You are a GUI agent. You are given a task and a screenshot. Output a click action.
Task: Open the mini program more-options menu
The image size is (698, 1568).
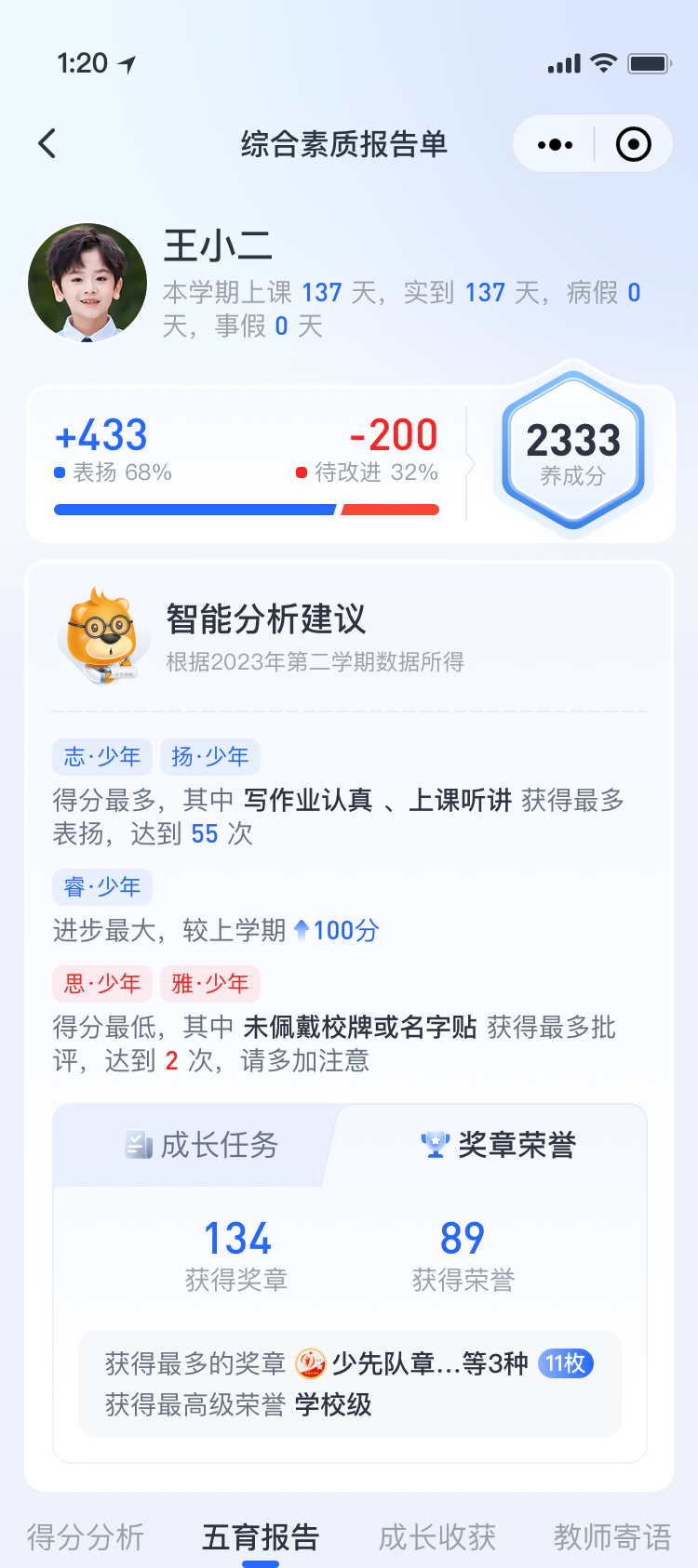556,144
